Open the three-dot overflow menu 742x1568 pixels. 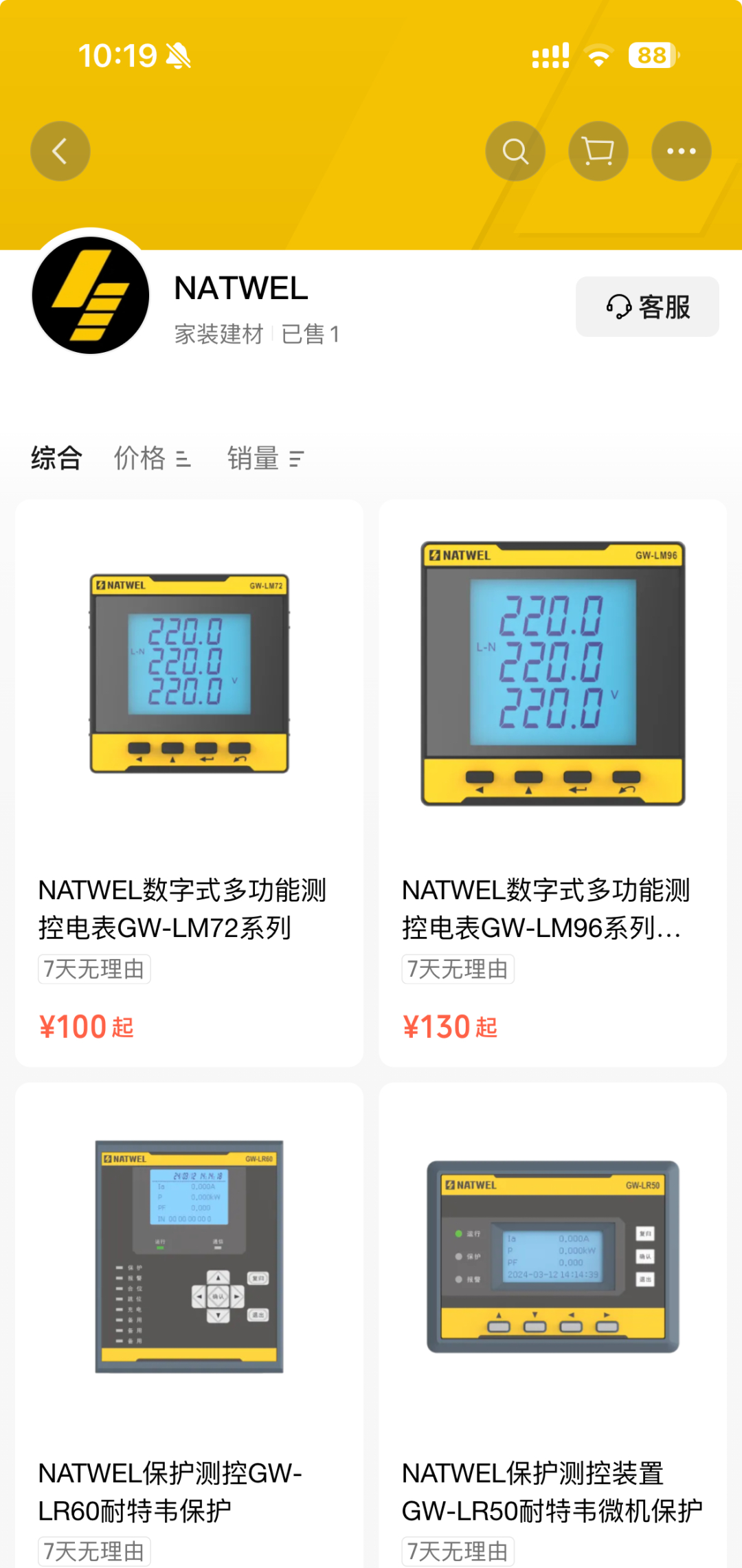681,151
